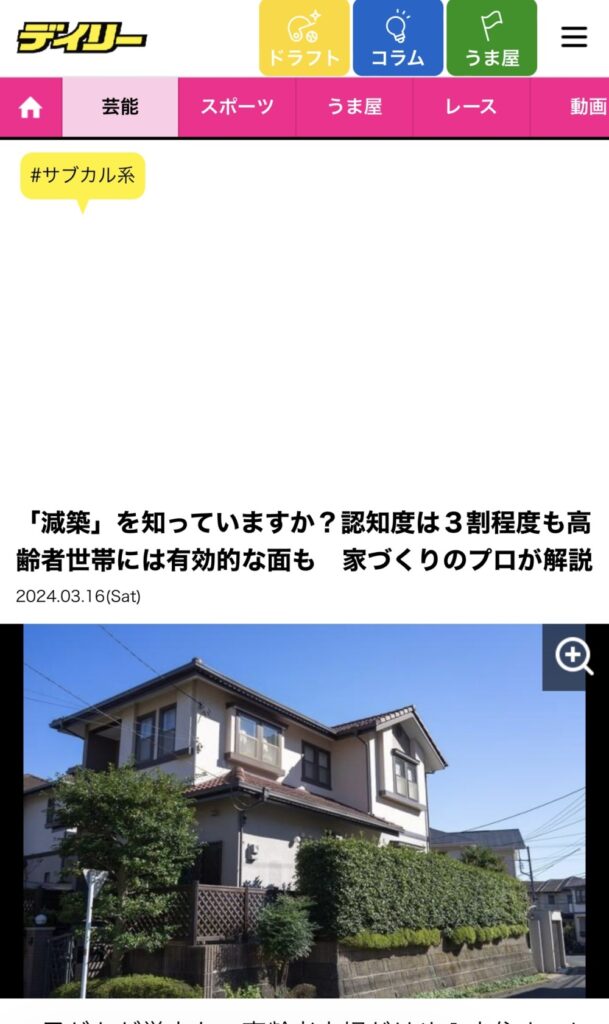Go to the home tab
The image size is (609, 1024).
pos(31,107)
